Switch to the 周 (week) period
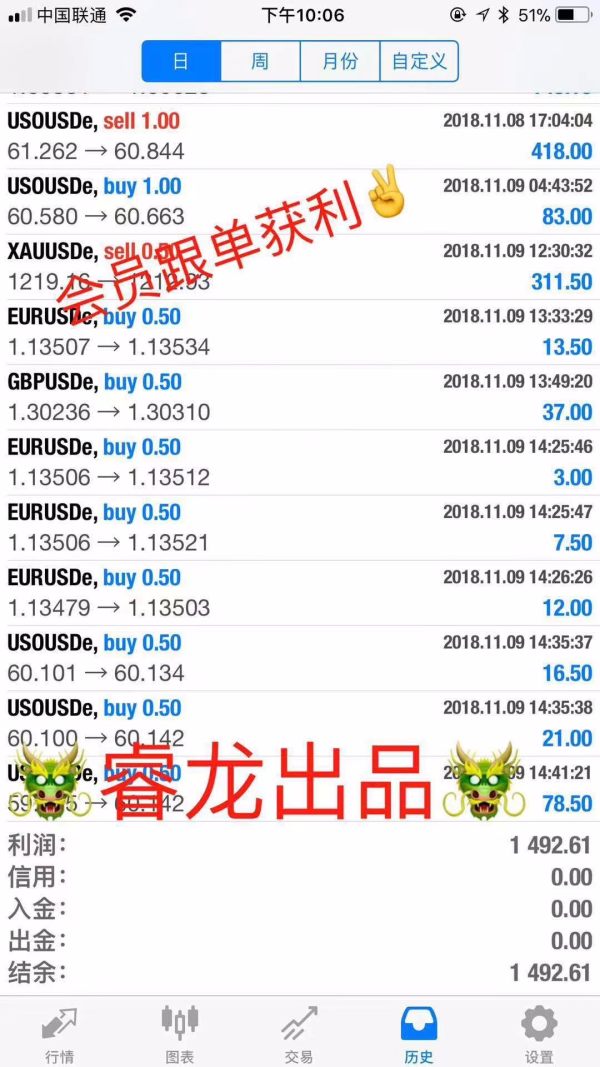The width and height of the screenshot is (600, 1067). [260, 61]
